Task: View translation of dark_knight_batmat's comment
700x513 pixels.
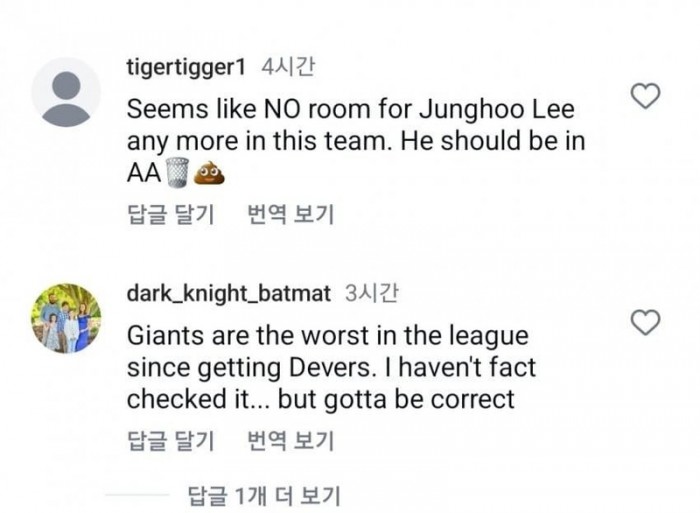Action: (290, 440)
